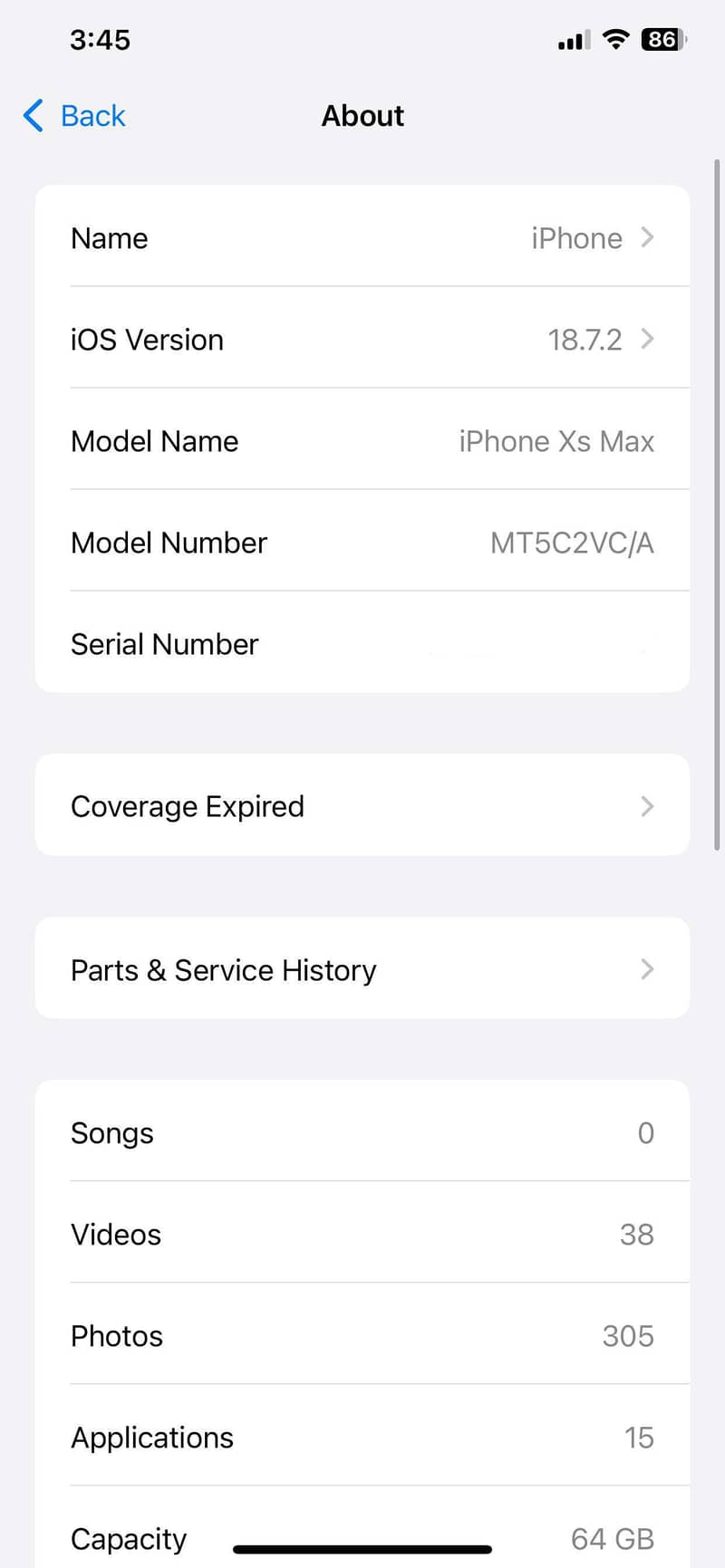Tap the battery indicator showing 86
725x1568 pixels.
tap(661, 39)
